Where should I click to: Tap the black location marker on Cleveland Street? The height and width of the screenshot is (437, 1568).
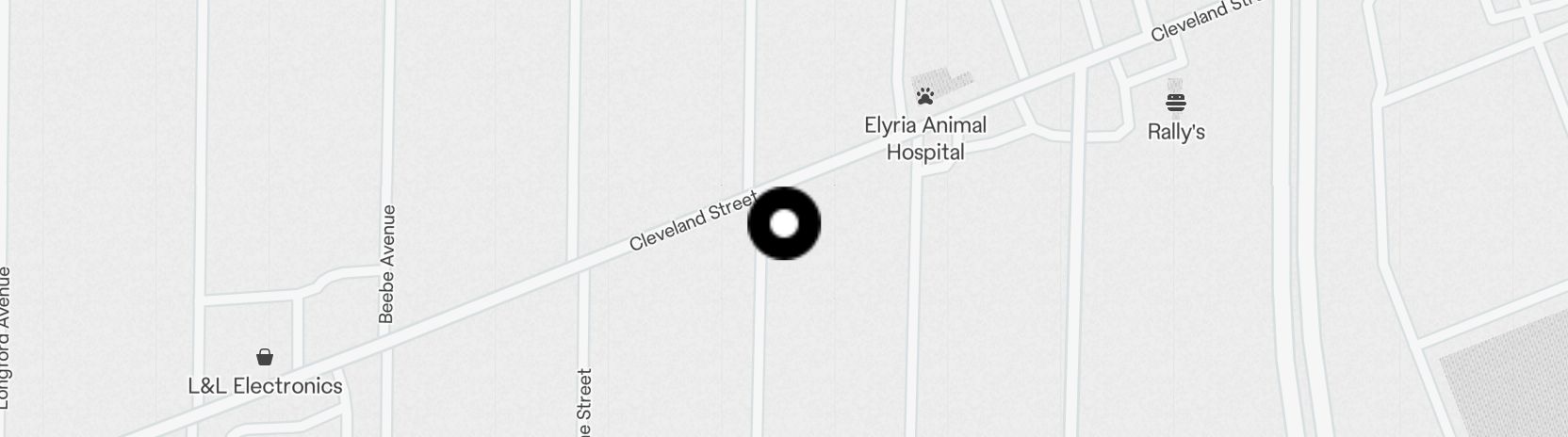(x=784, y=224)
